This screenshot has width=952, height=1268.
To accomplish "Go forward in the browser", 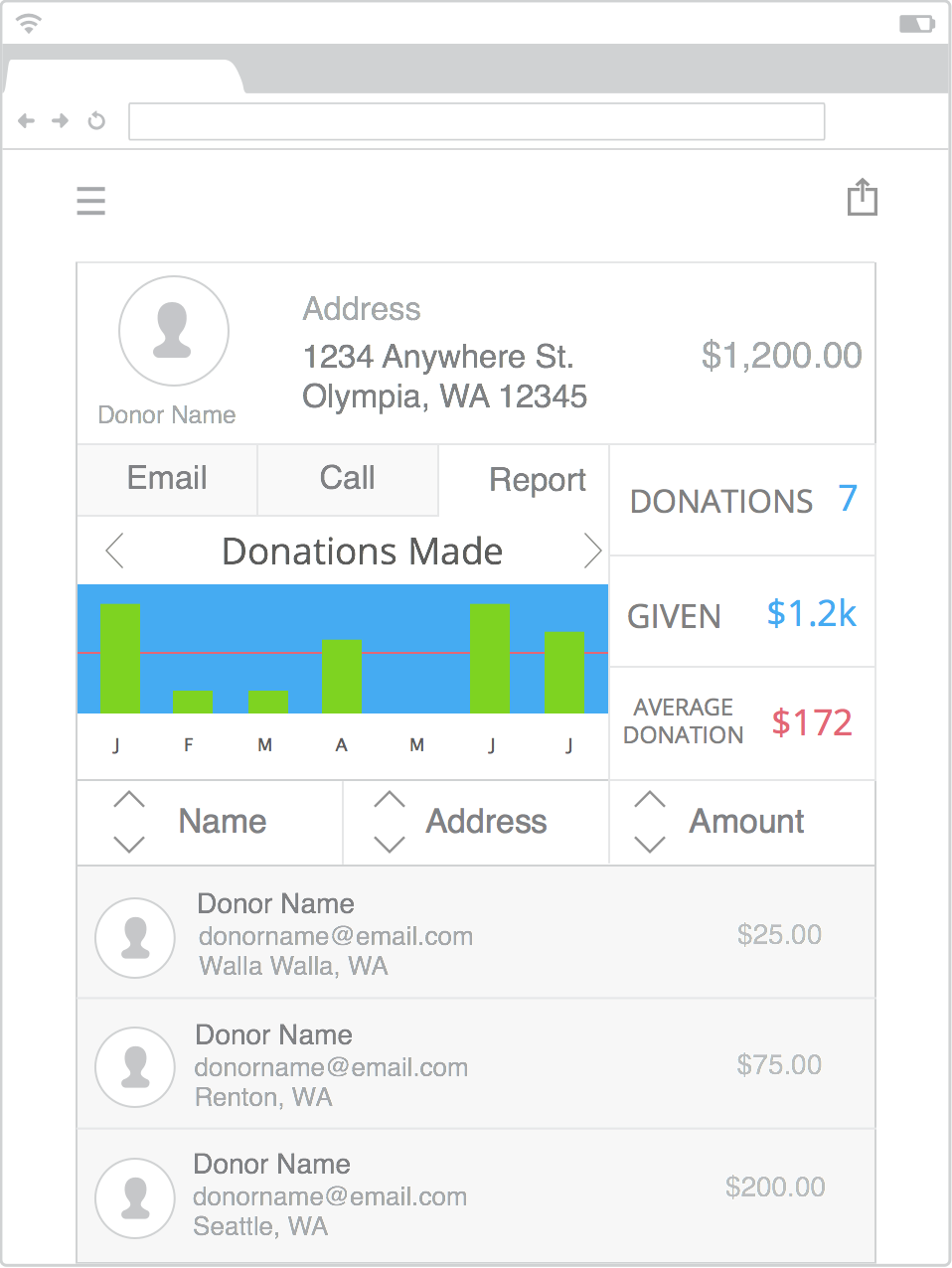I will click(61, 120).
